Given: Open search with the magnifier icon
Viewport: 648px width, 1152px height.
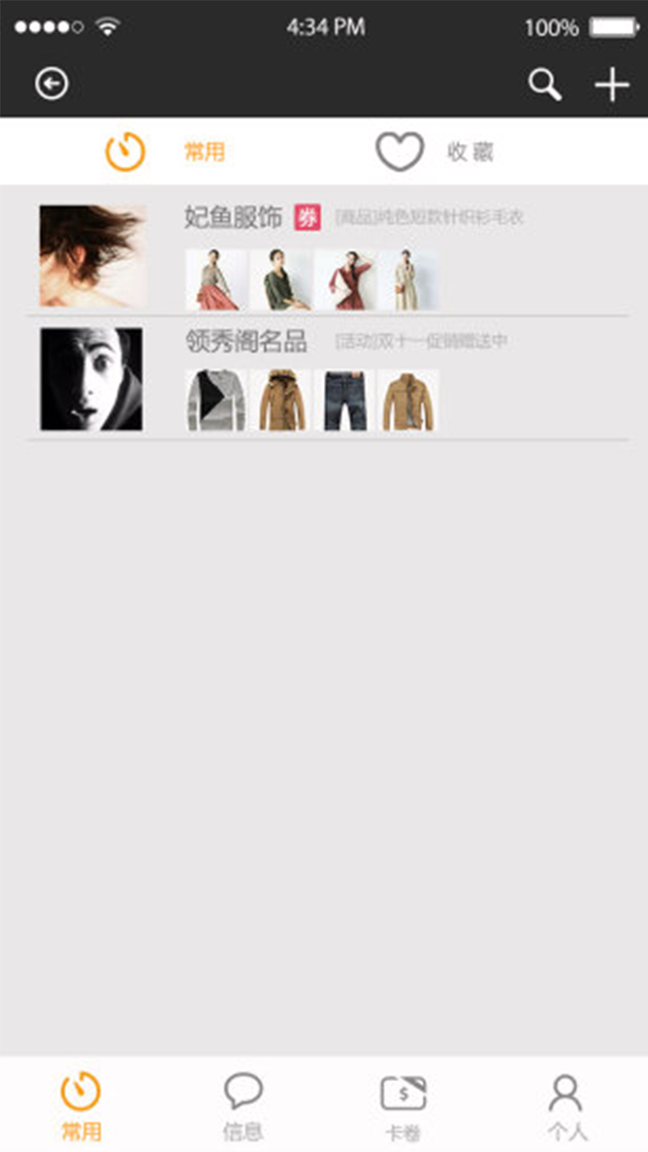Looking at the screenshot, I should coord(545,85).
